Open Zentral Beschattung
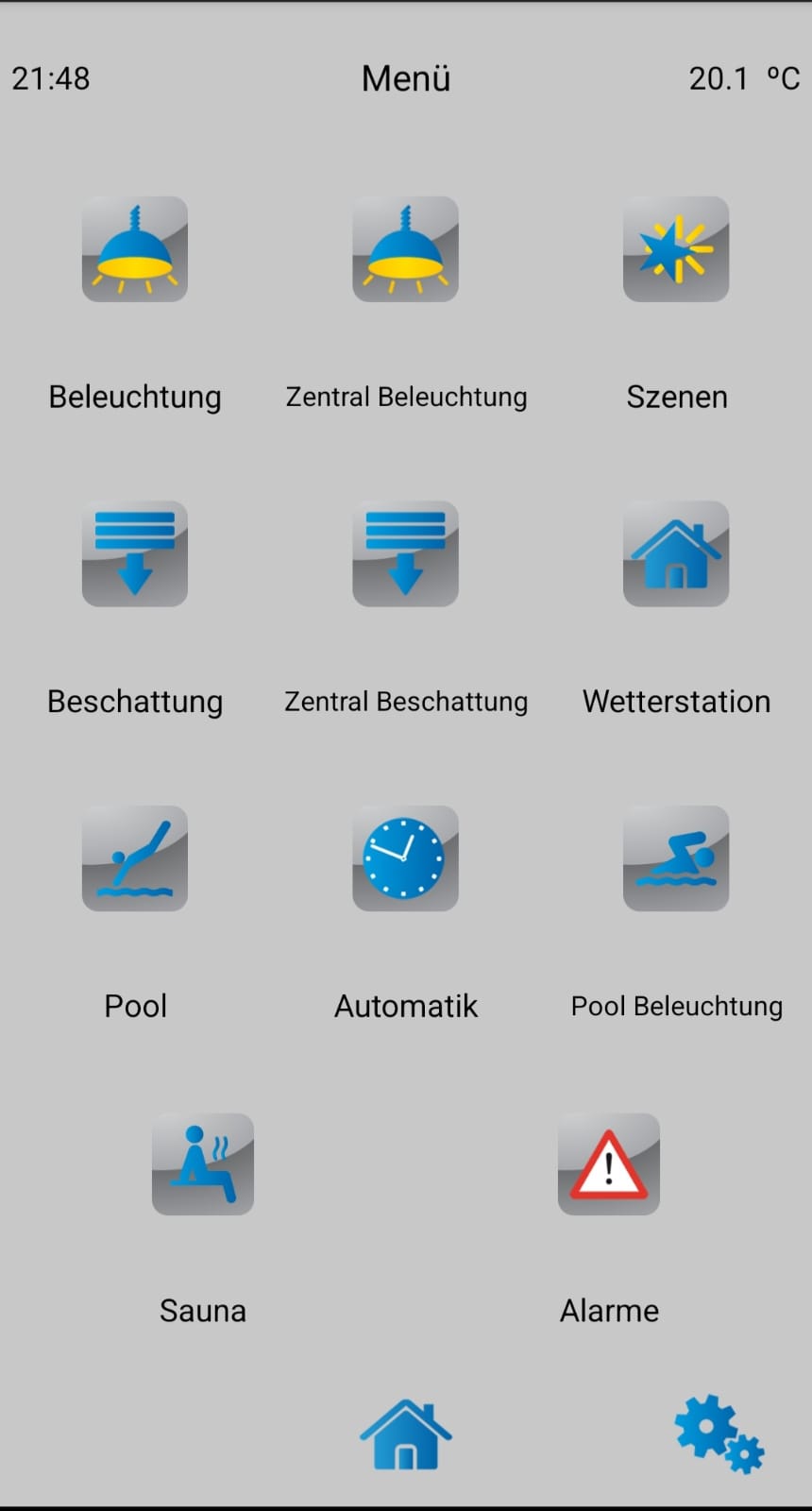This screenshot has height=1511, width=812. point(406,553)
